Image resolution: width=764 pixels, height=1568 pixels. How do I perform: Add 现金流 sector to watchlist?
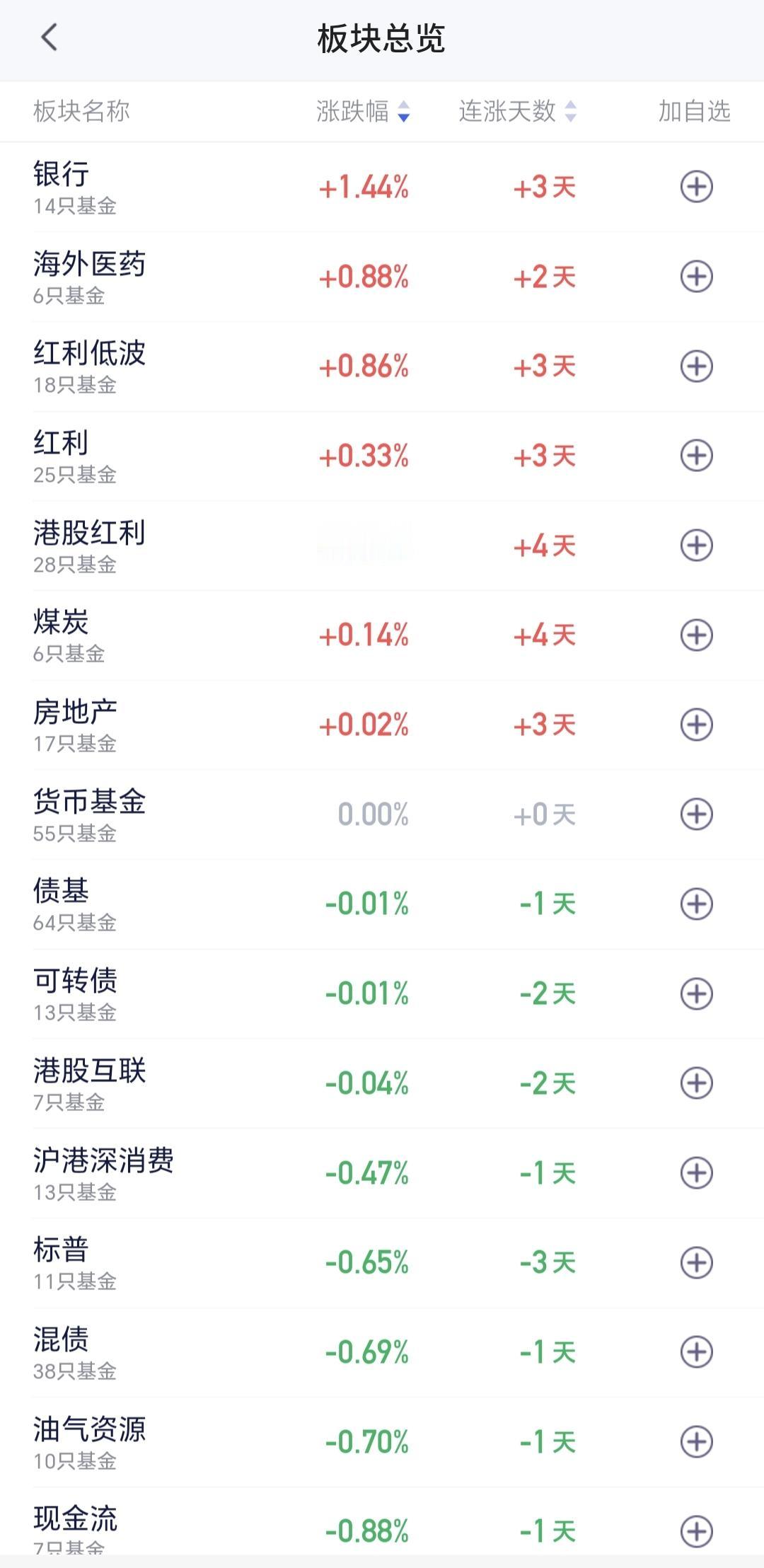[x=696, y=1531]
